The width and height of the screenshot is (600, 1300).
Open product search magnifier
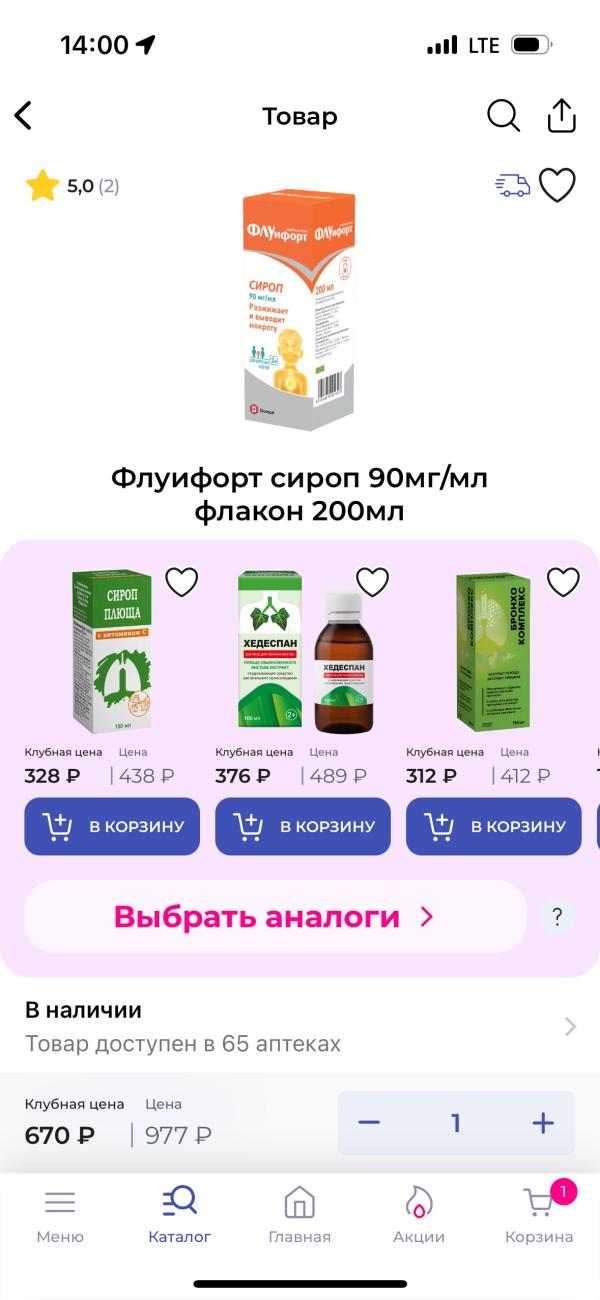click(503, 116)
